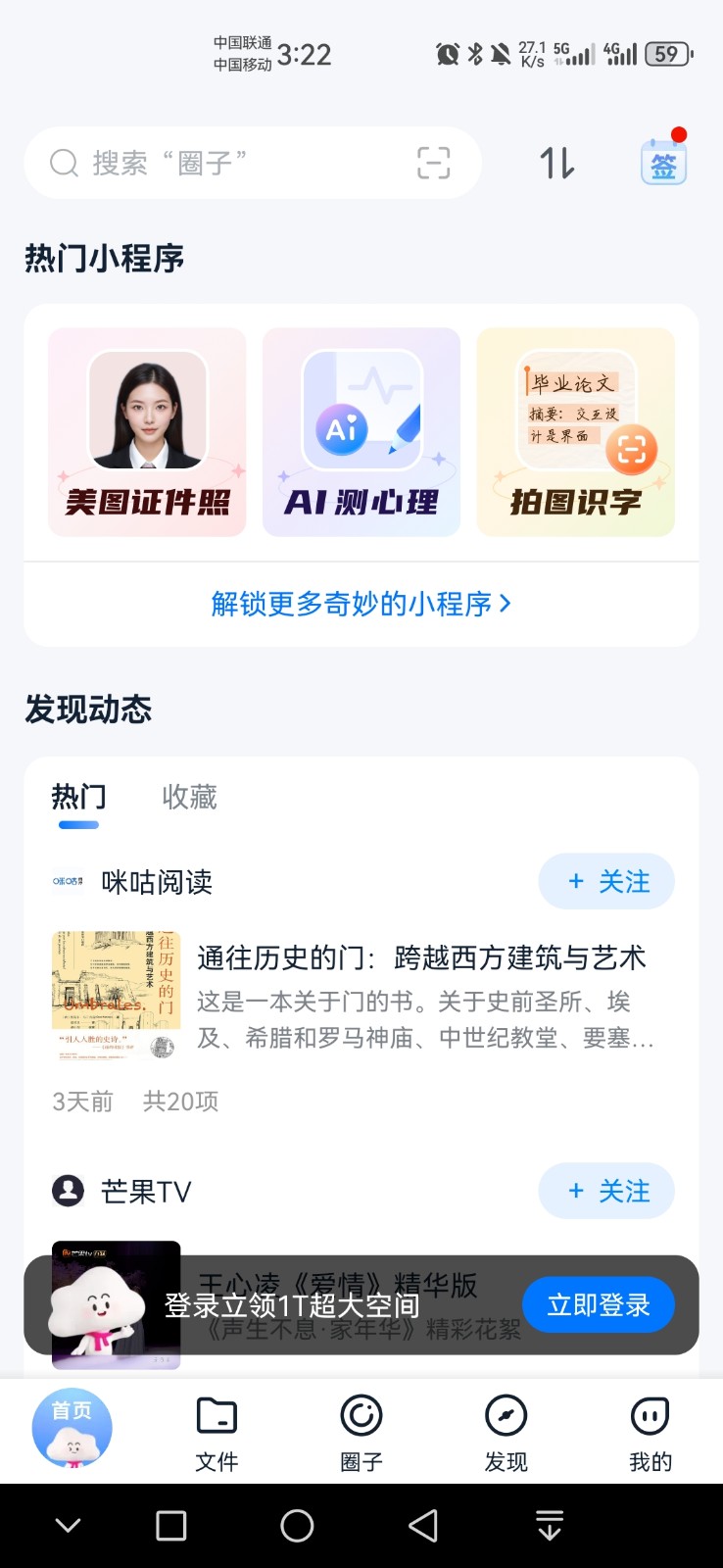723x1568 pixels.
Task: Expand 解锁更多奇妙的小程序 link
Action: pyautogui.click(x=361, y=604)
